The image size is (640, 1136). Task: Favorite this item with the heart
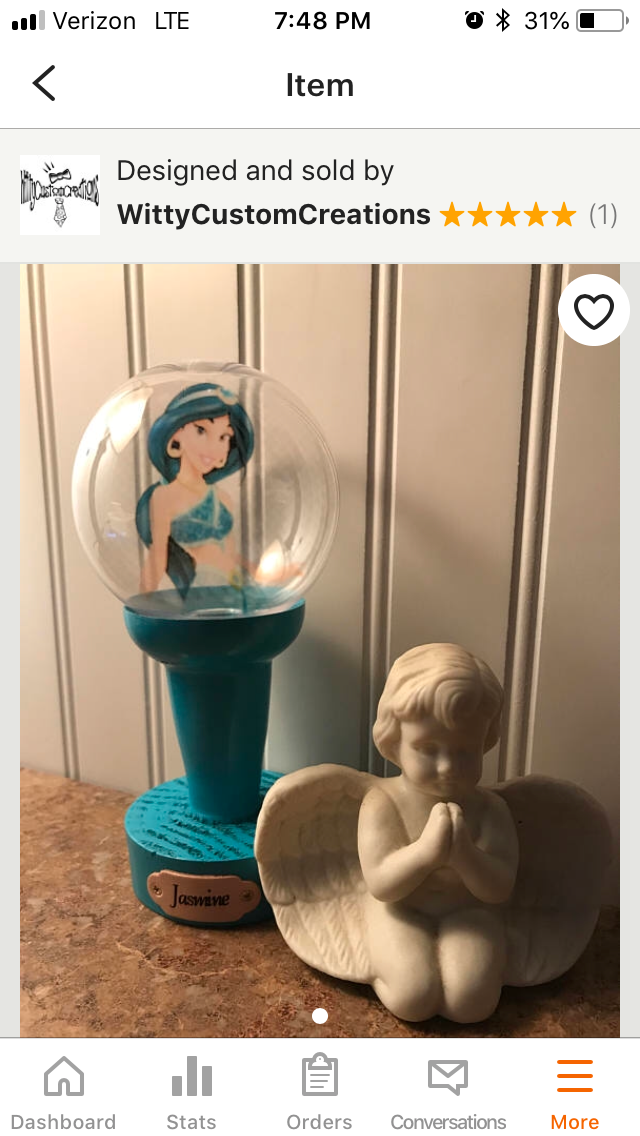[593, 311]
